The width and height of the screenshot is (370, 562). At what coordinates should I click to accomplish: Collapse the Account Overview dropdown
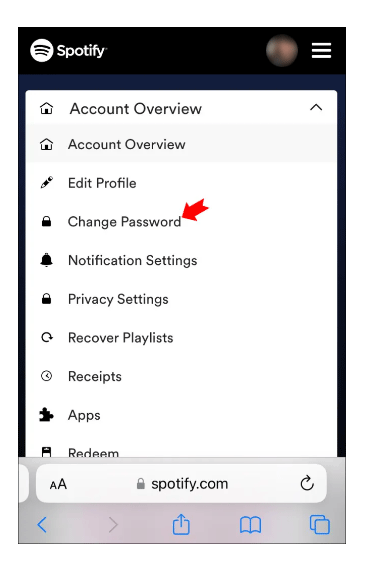click(316, 108)
